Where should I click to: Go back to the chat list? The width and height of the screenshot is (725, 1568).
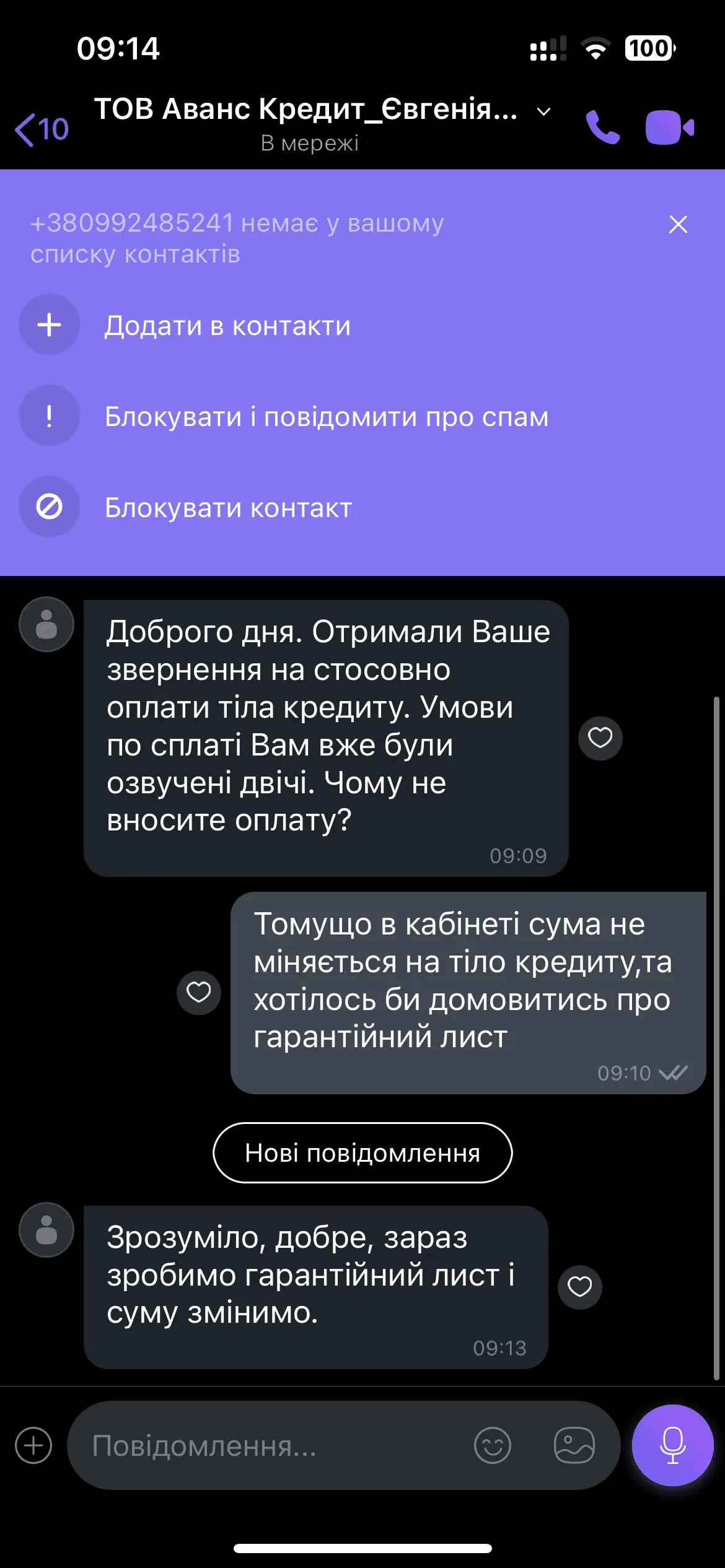coord(41,129)
